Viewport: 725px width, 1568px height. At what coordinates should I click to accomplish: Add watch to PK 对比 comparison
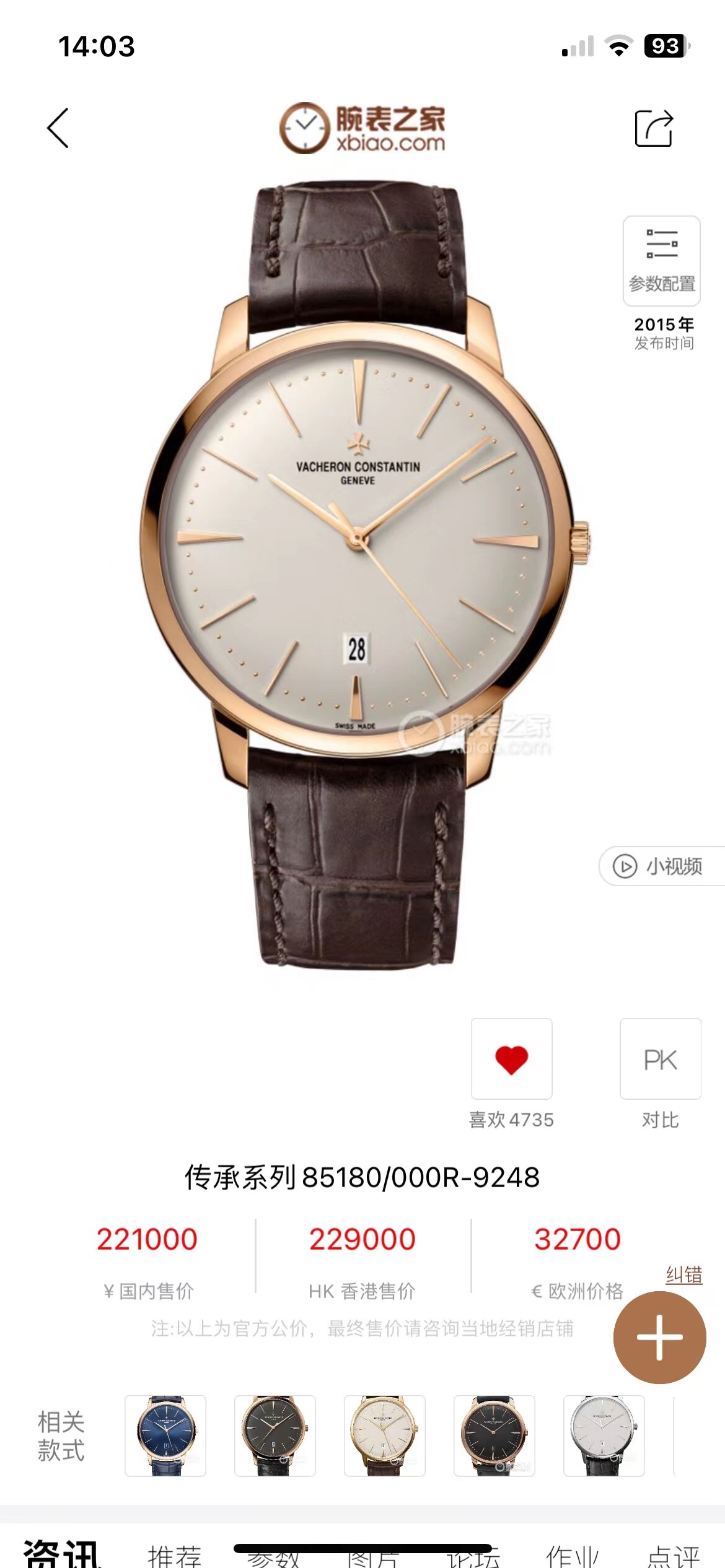click(x=661, y=1060)
